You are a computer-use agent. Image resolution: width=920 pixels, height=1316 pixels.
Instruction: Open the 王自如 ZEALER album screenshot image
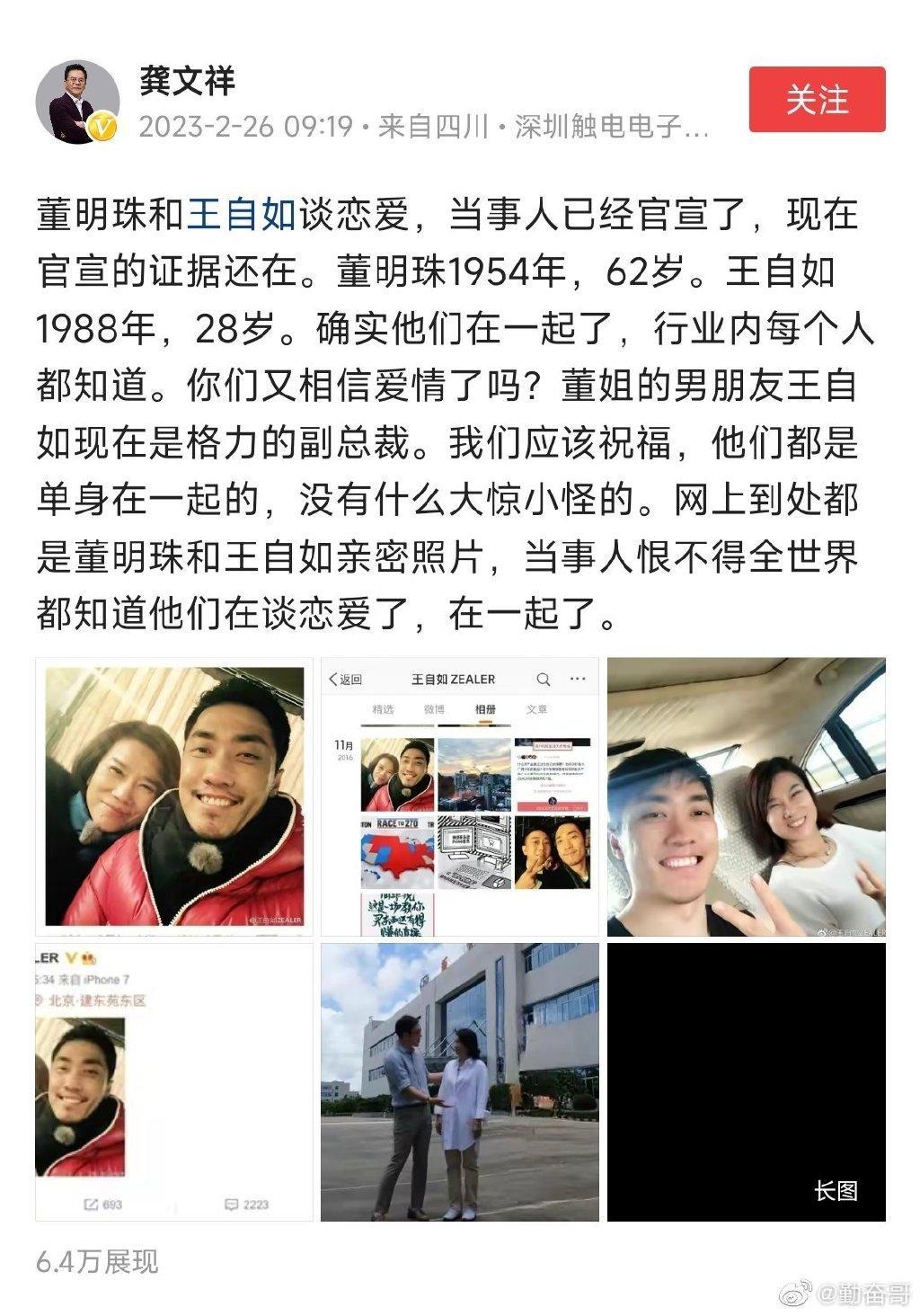[460, 796]
